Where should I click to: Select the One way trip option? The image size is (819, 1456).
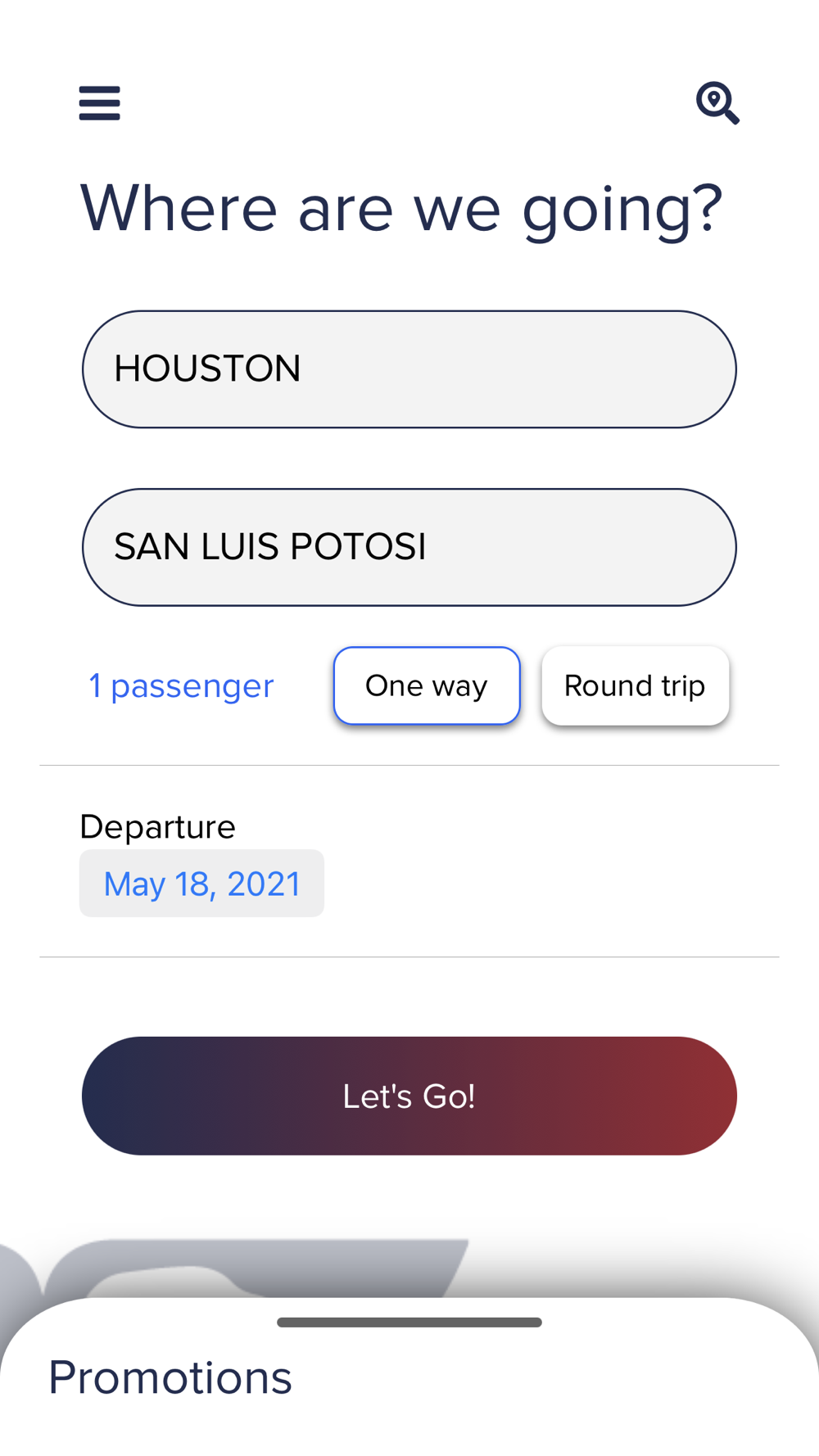pyautogui.click(x=427, y=686)
